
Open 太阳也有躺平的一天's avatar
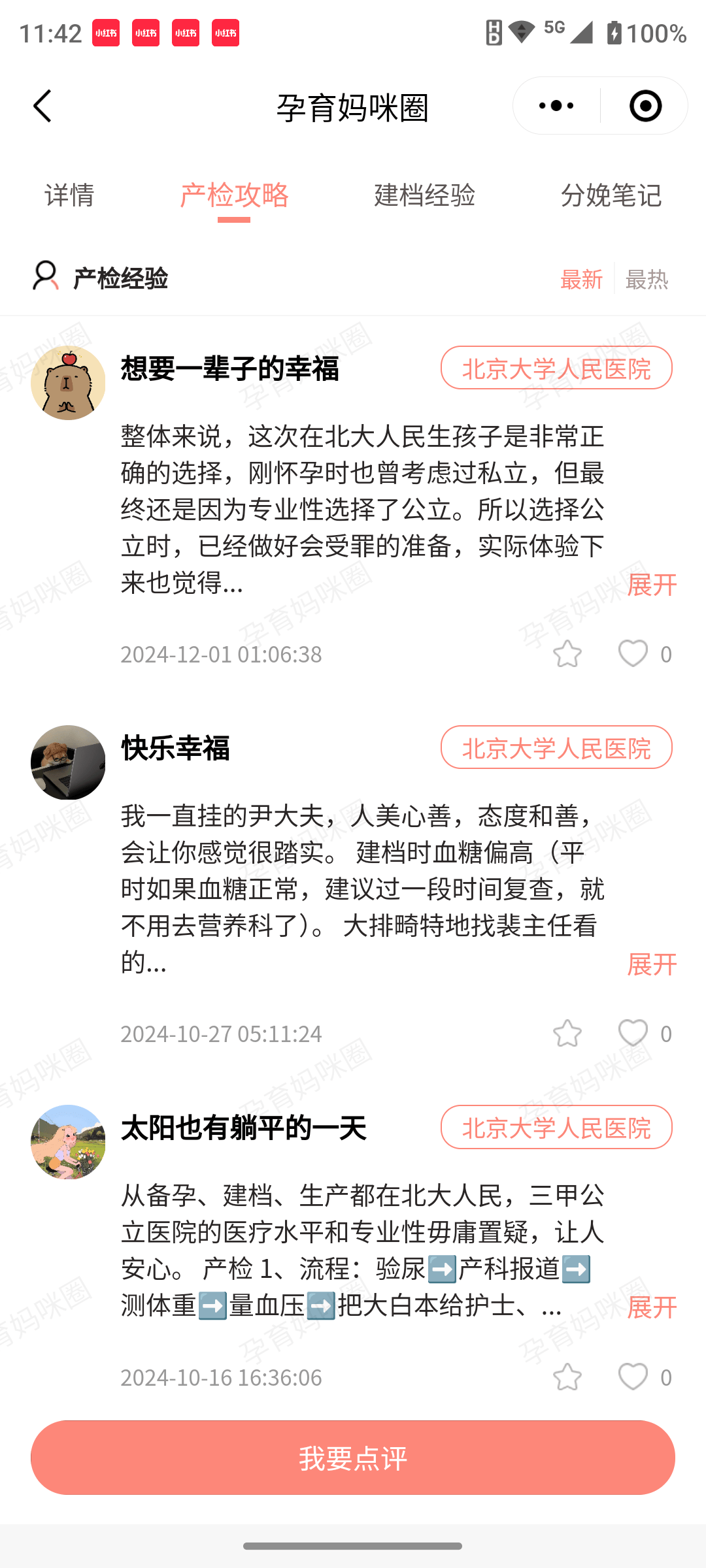pyautogui.click(x=68, y=1142)
